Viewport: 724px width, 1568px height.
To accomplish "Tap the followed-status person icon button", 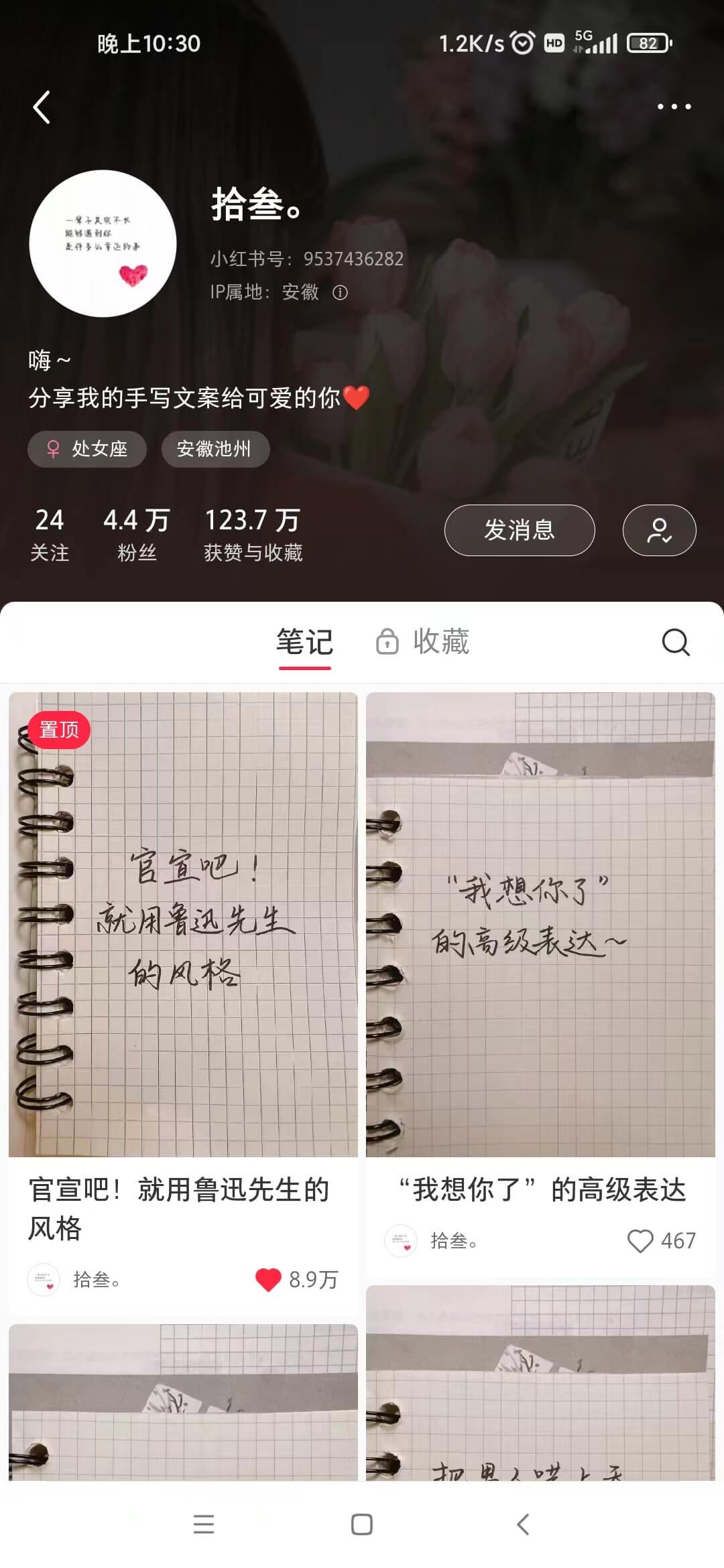I will 659,530.
